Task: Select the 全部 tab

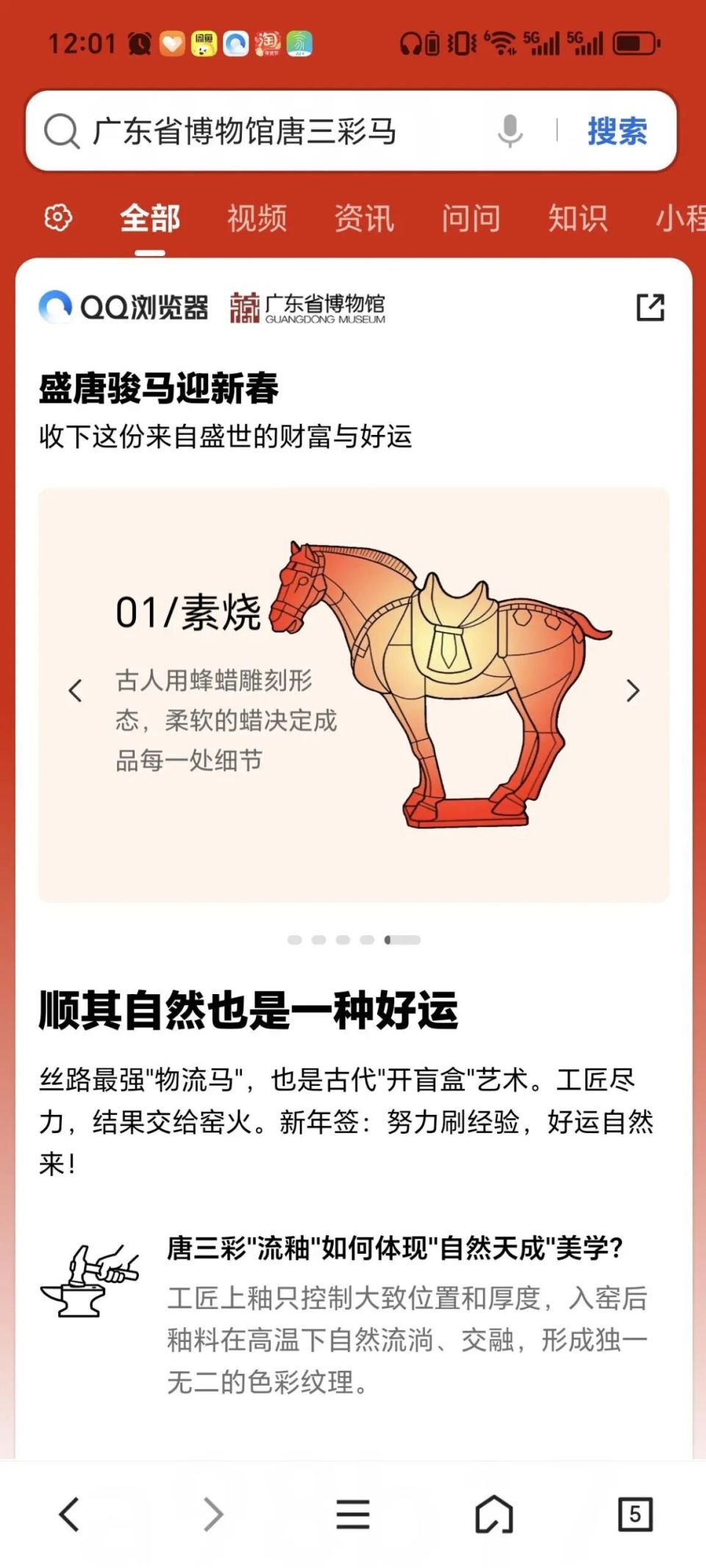Action: click(150, 219)
